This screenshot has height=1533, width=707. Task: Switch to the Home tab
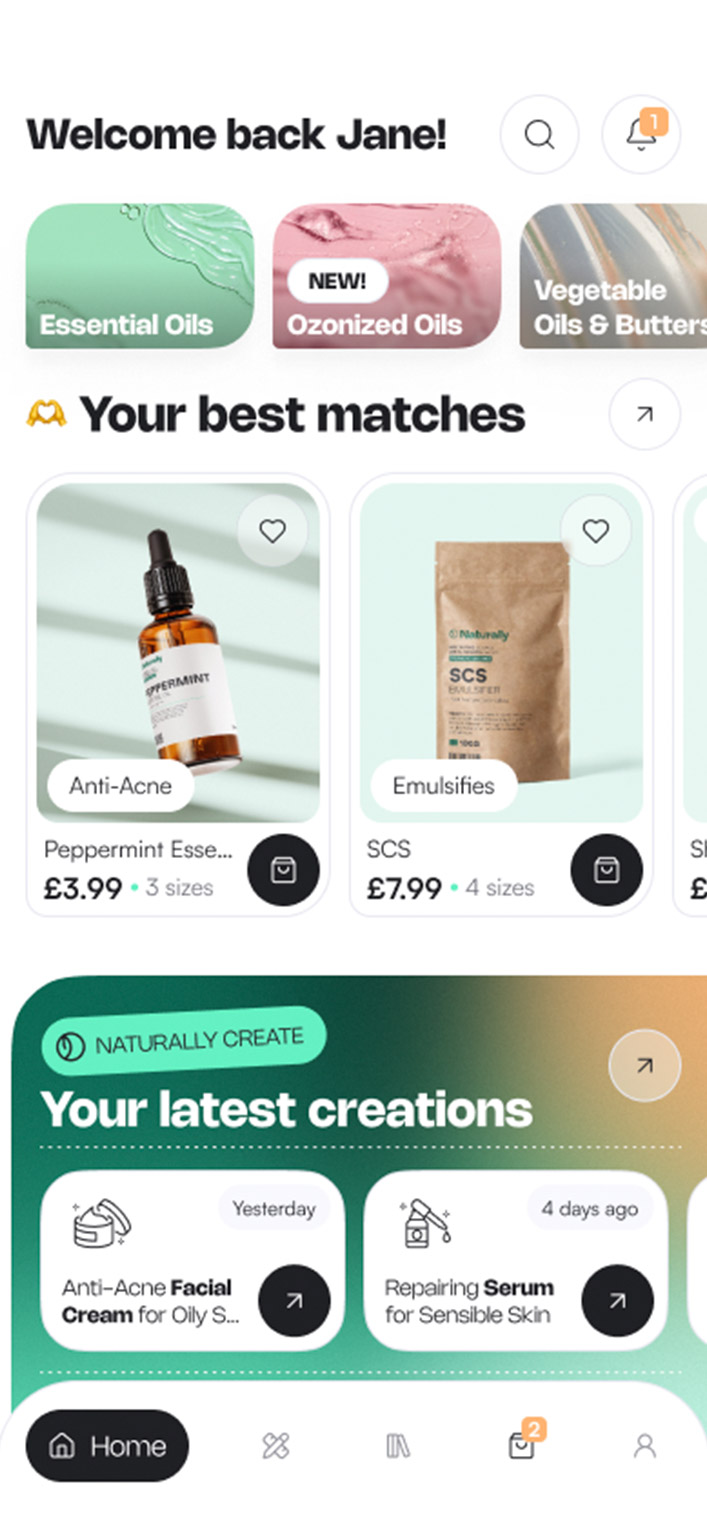(107, 1445)
